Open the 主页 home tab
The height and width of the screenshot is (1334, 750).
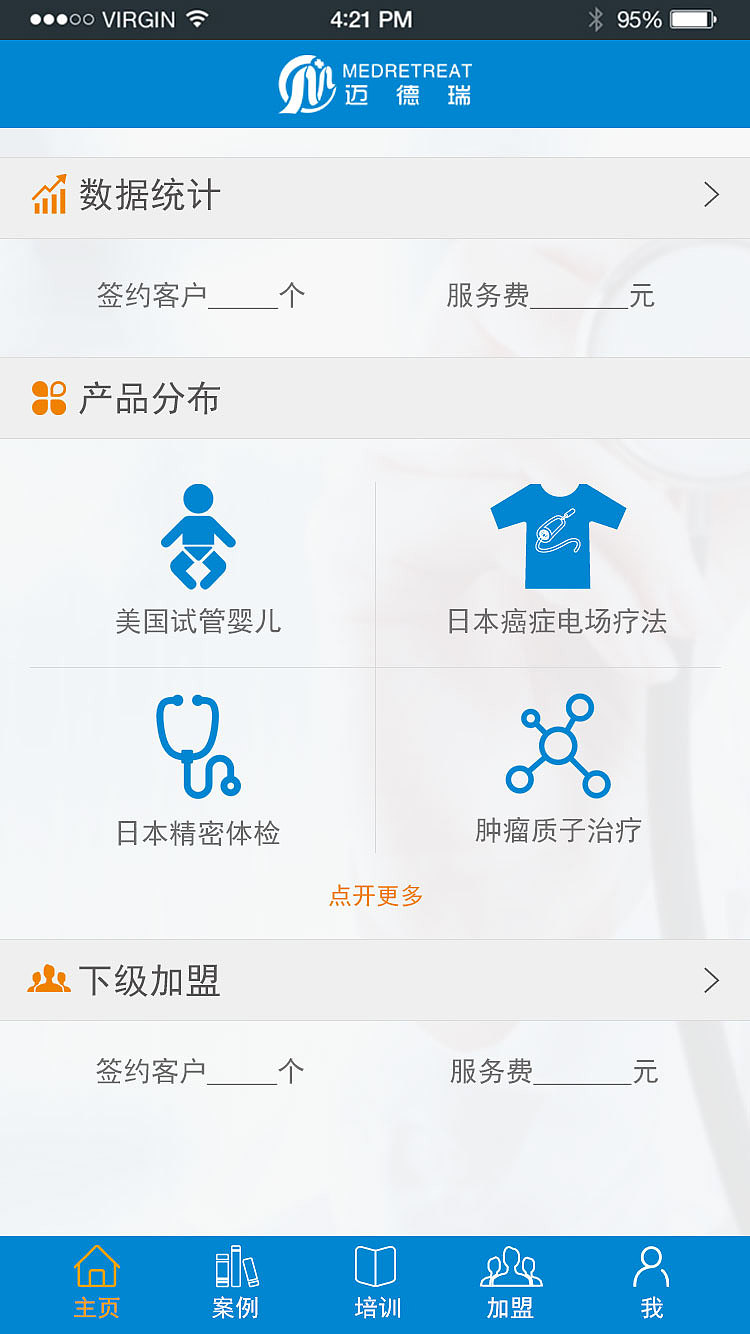pyautogui.click(x=96, y=1282)
